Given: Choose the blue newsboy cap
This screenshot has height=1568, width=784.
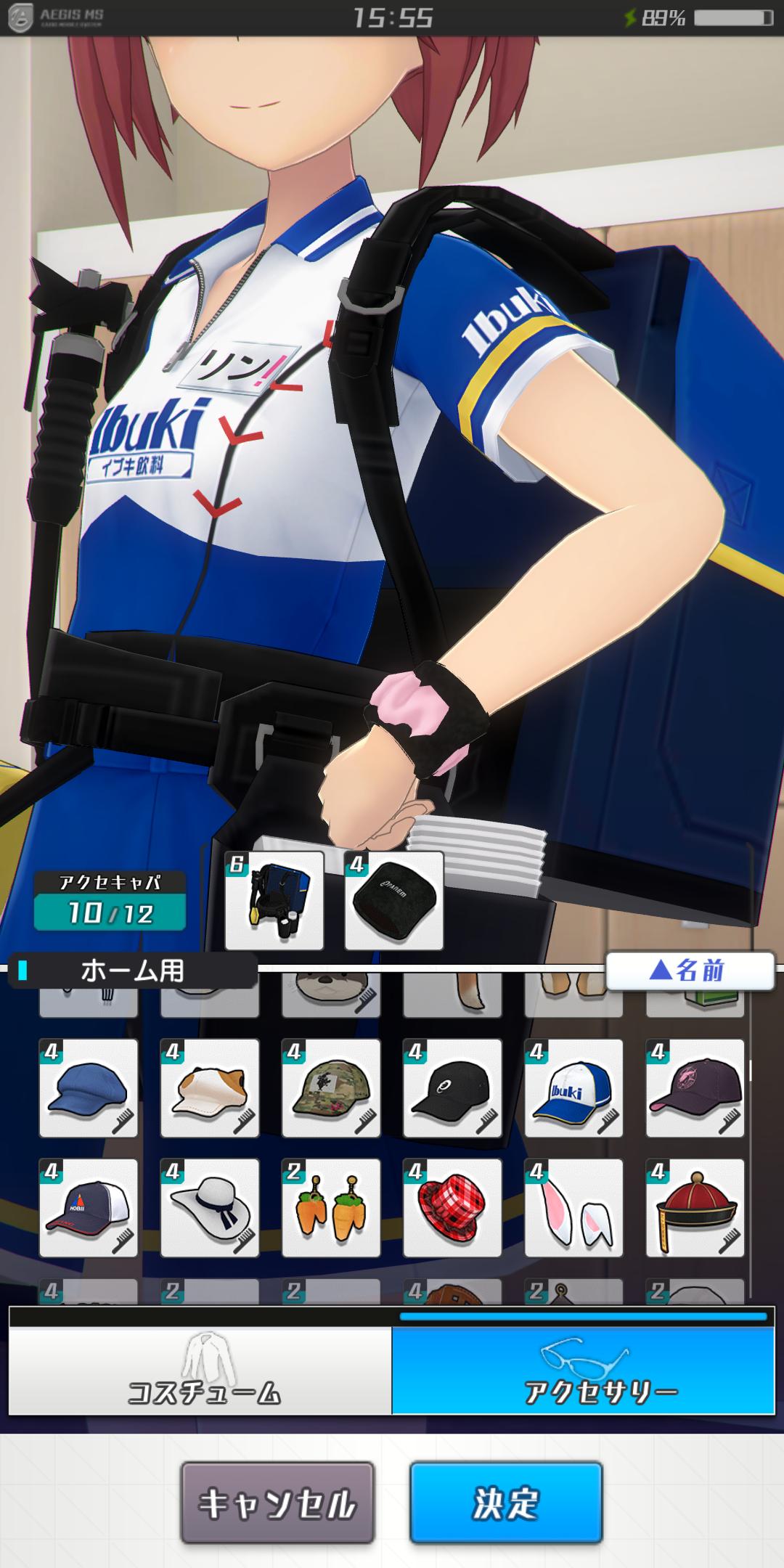Looking at the screenshot, I should click(x=89, y=1087).
